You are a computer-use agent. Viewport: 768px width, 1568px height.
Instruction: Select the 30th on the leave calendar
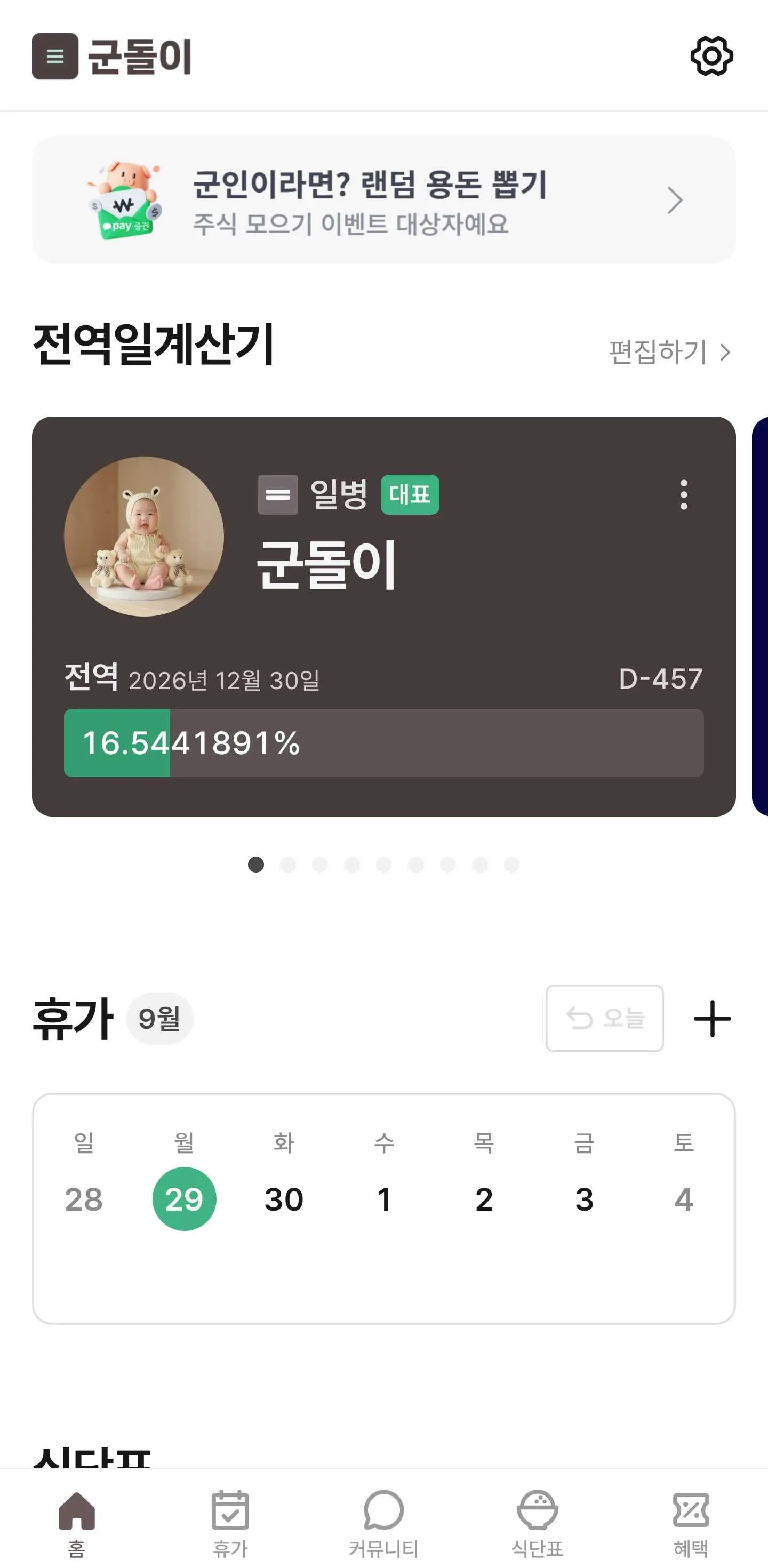(x=284, y=1199)
